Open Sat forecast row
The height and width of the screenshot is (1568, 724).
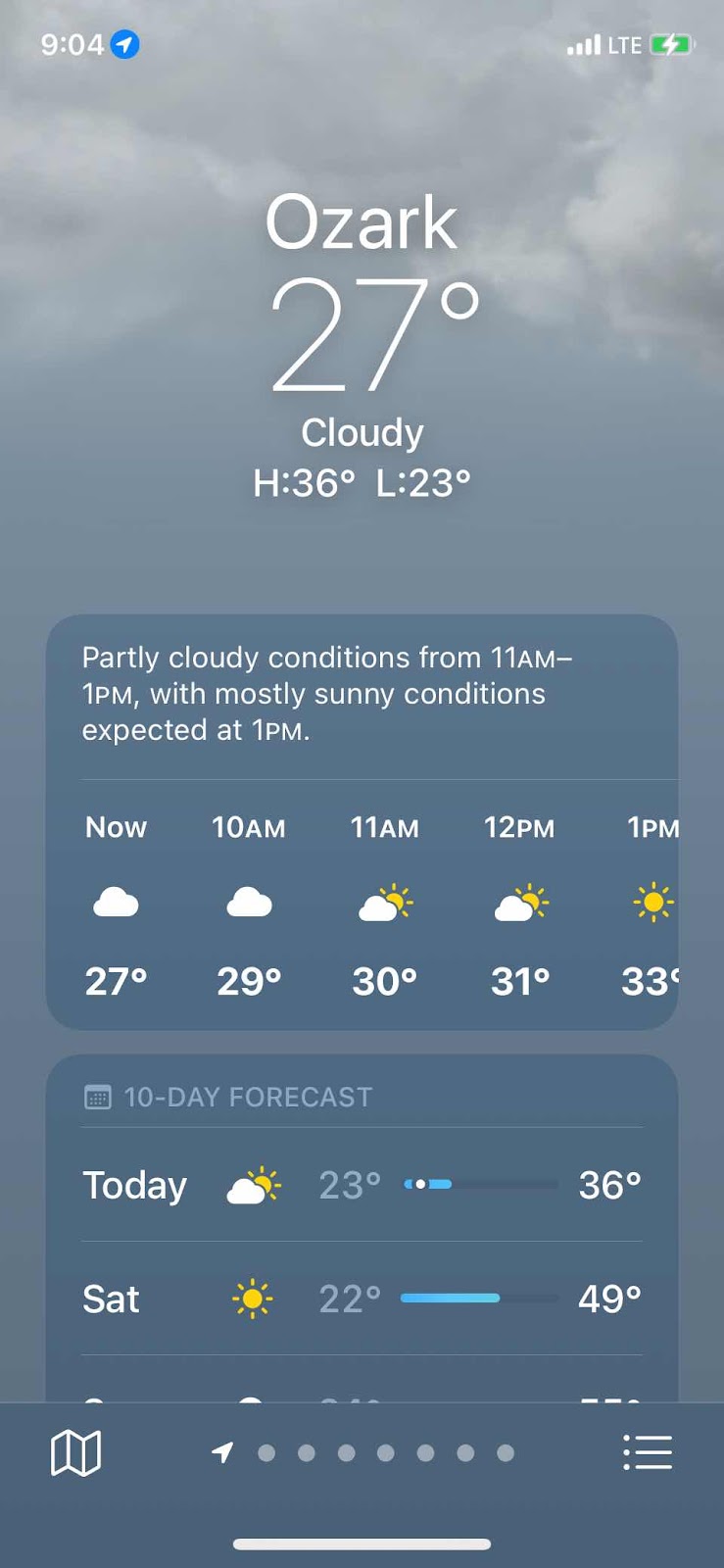(x=362, y=1298)
